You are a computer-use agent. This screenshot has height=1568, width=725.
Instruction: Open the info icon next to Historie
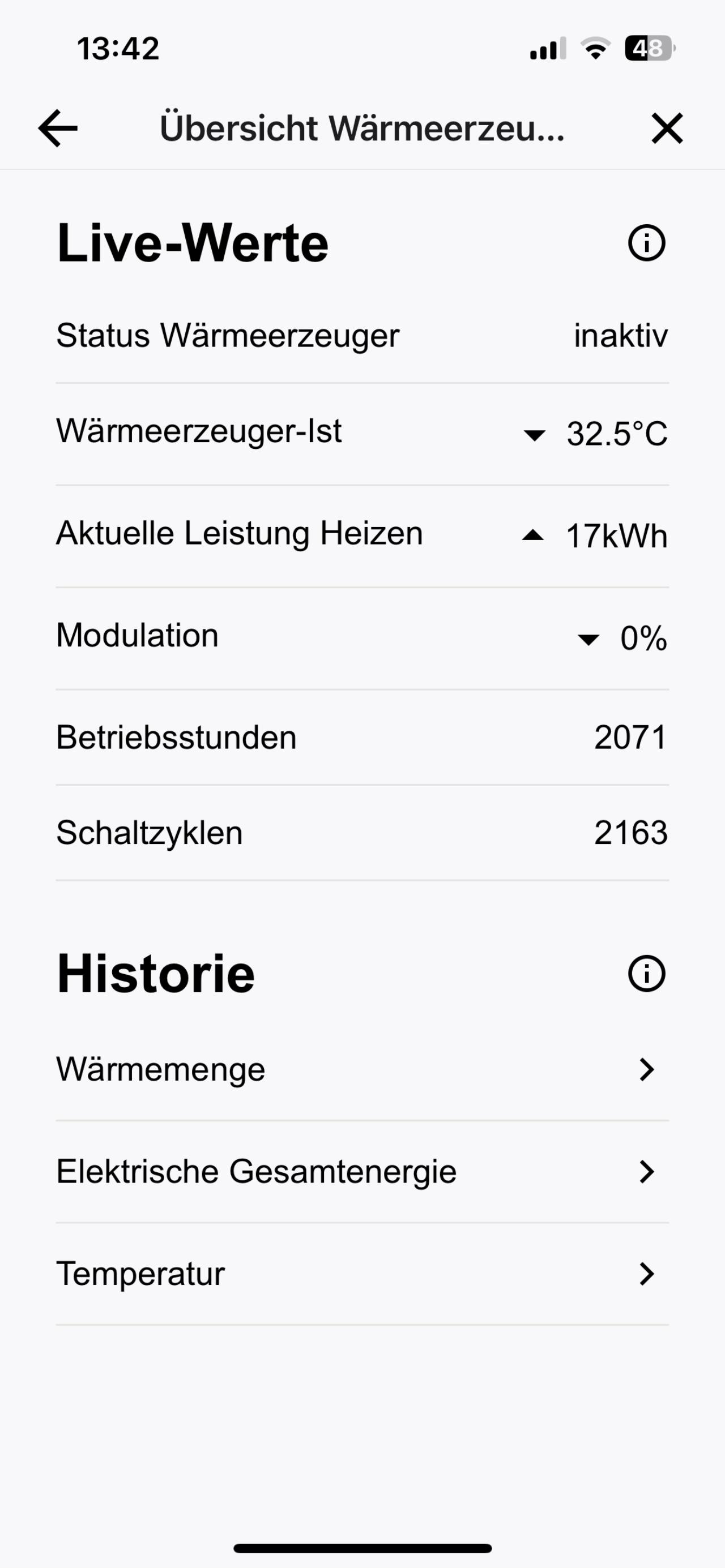(x=646, y=973)
